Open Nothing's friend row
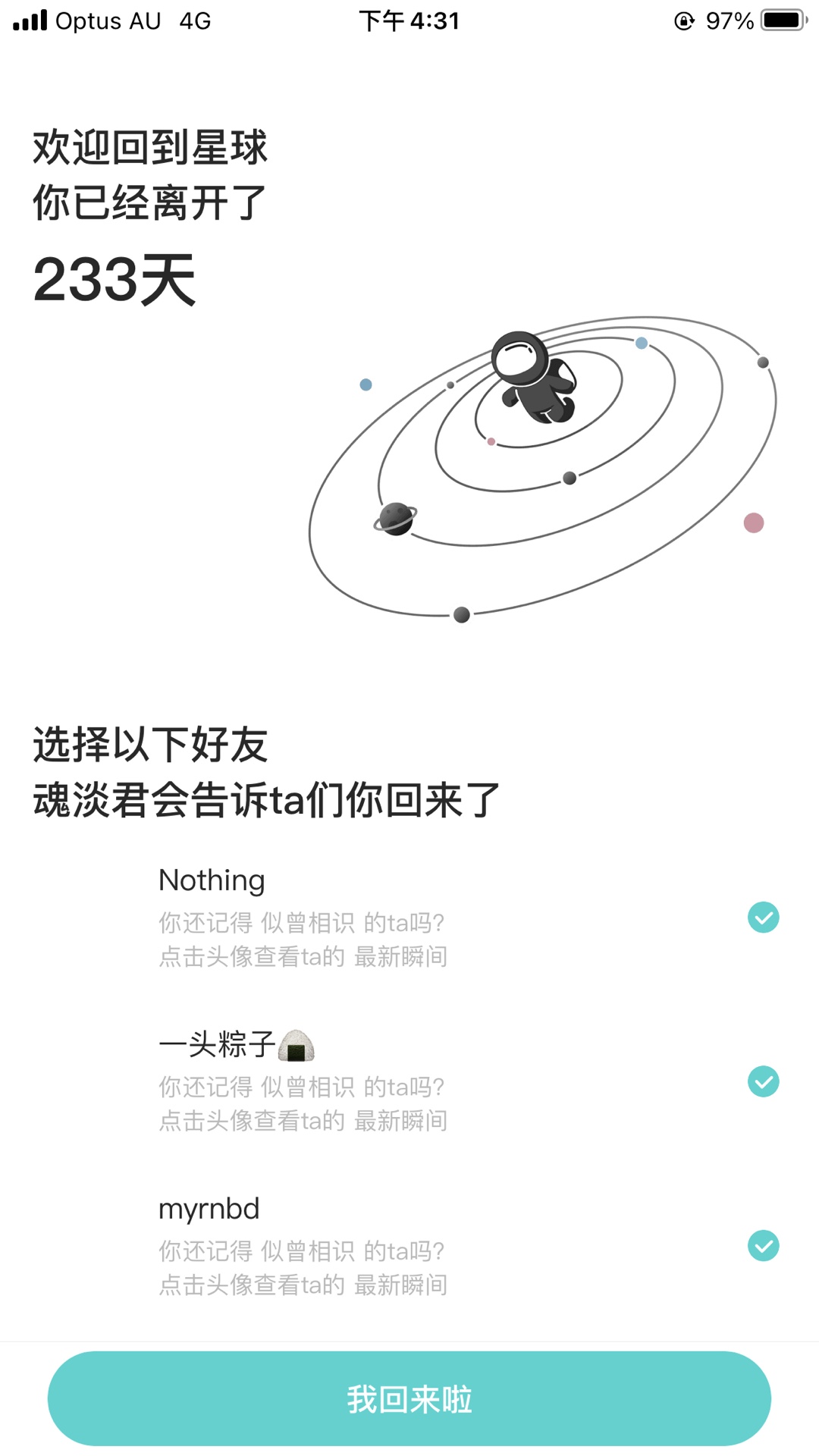 tap(409, 918)
